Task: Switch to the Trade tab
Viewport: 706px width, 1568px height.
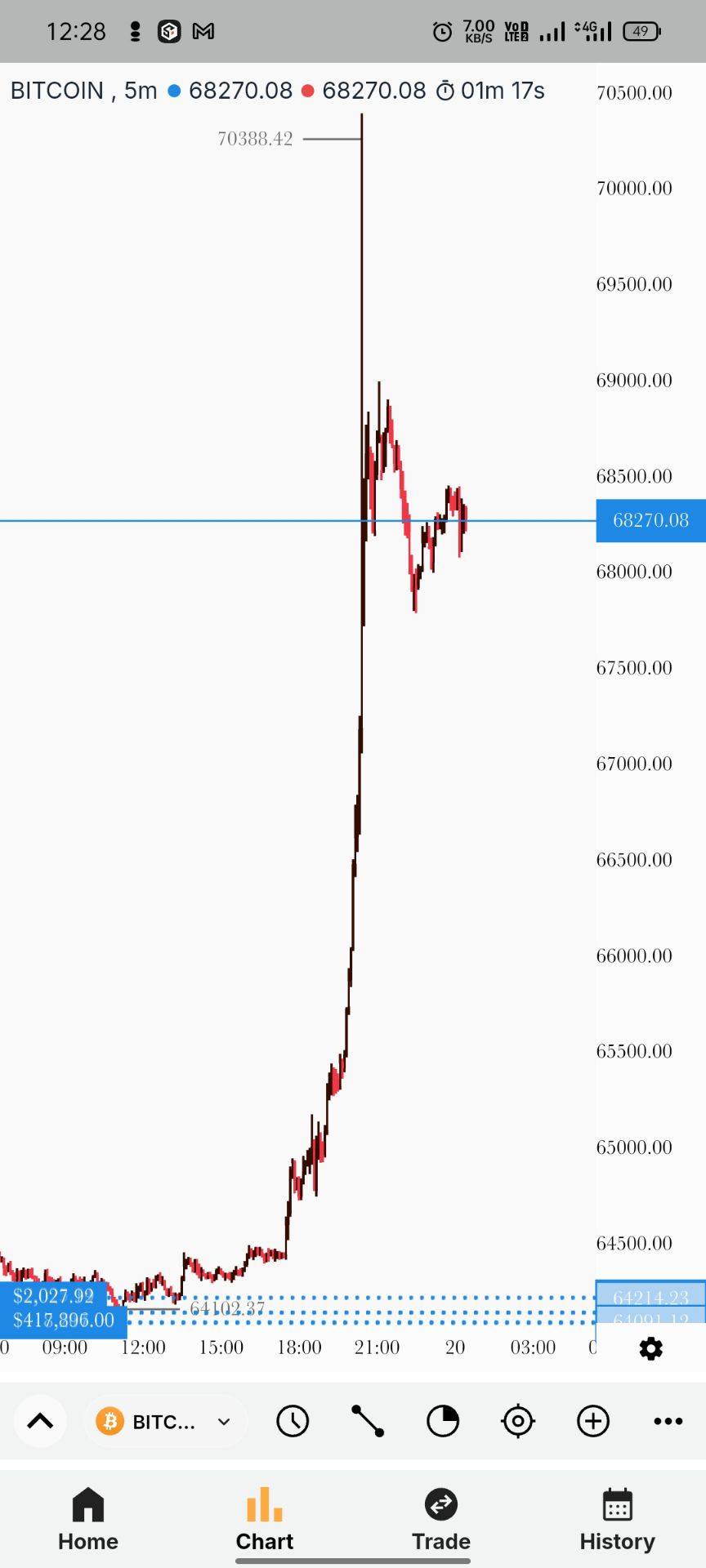Action: (441, 1519)
